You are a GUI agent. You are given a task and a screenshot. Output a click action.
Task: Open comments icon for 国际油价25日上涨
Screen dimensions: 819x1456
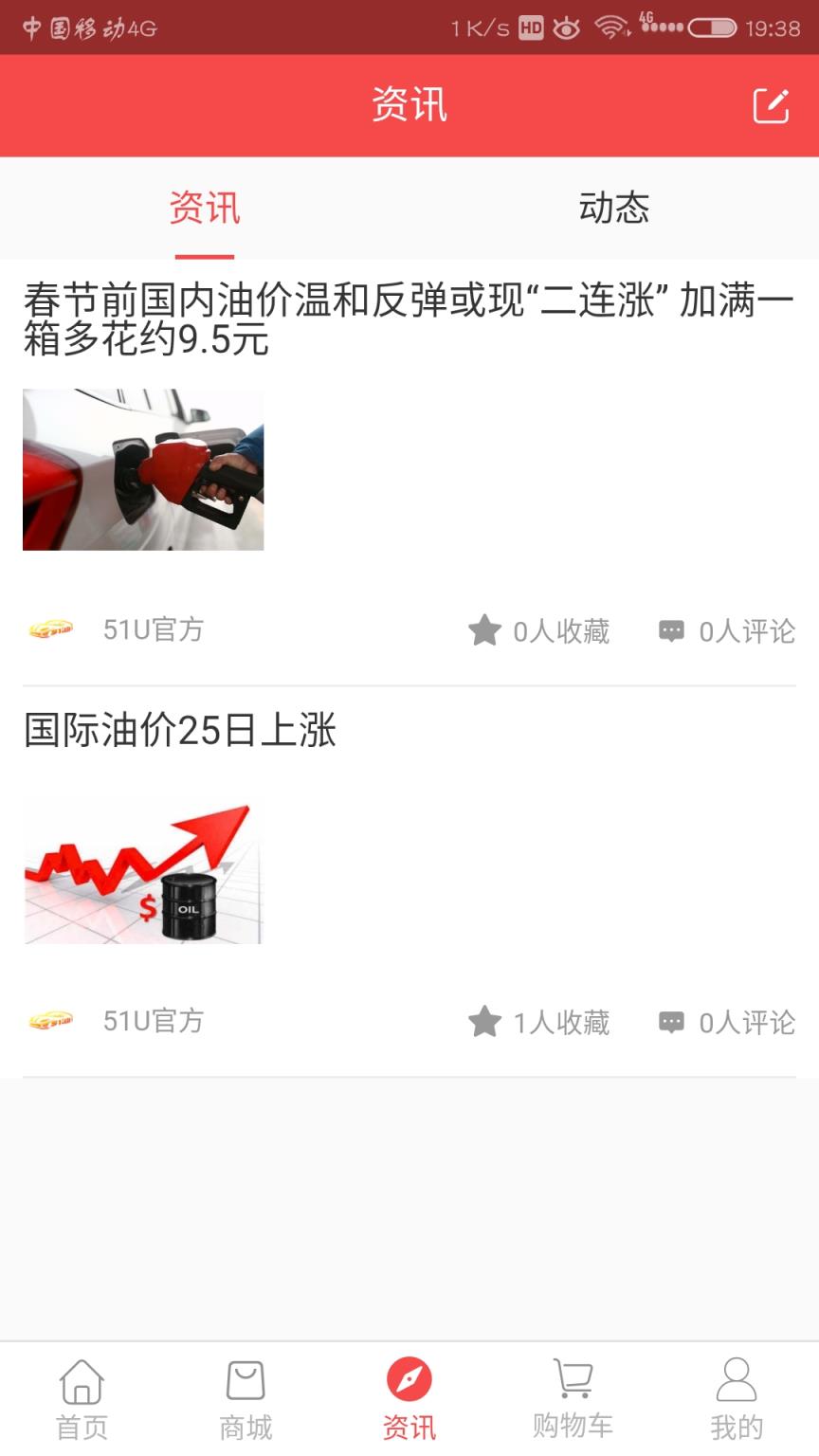click(672, 1022)
